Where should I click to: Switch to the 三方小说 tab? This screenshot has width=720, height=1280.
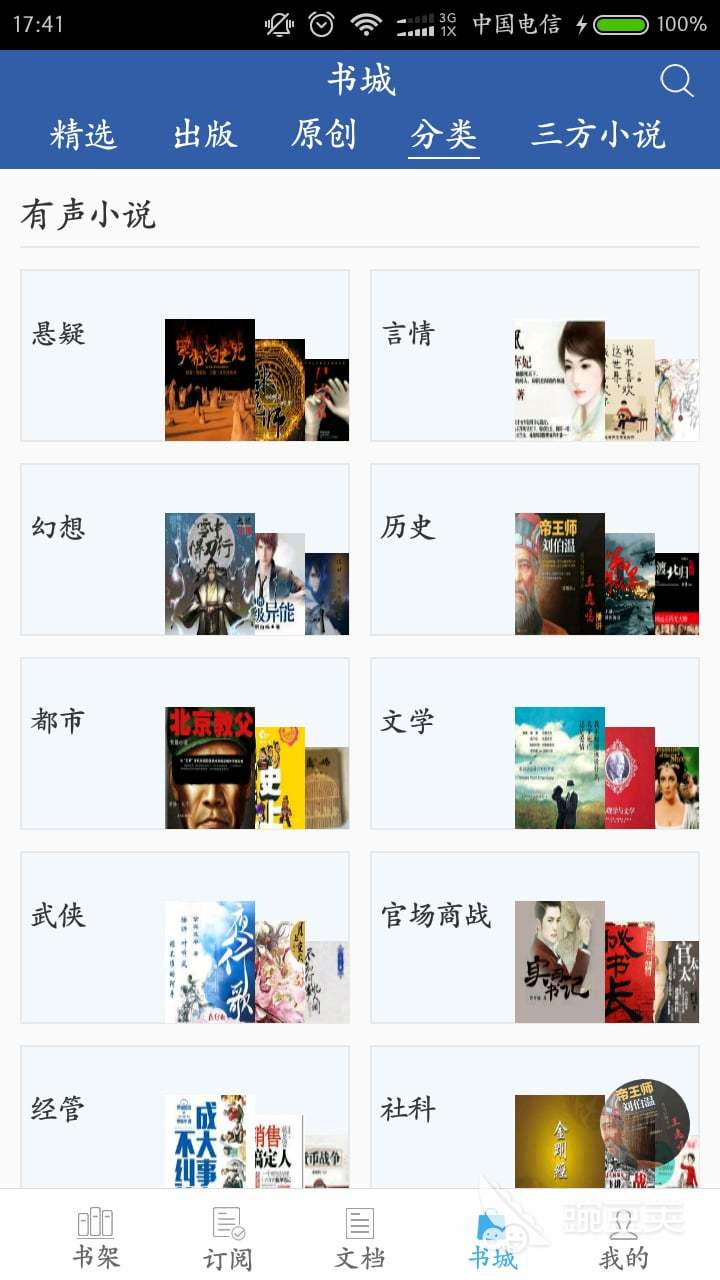(x=595, y=137)
